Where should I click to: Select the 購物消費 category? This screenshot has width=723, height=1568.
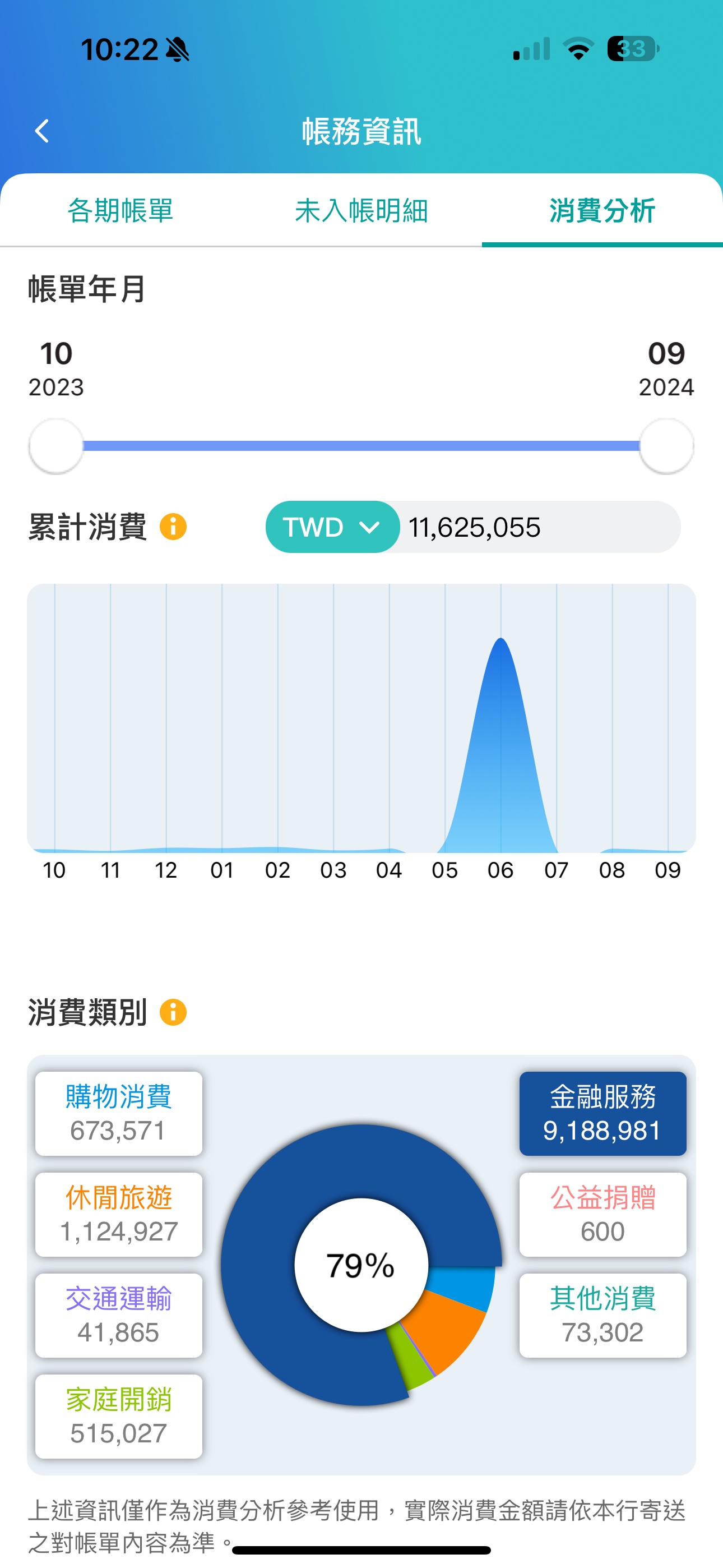119,1113
